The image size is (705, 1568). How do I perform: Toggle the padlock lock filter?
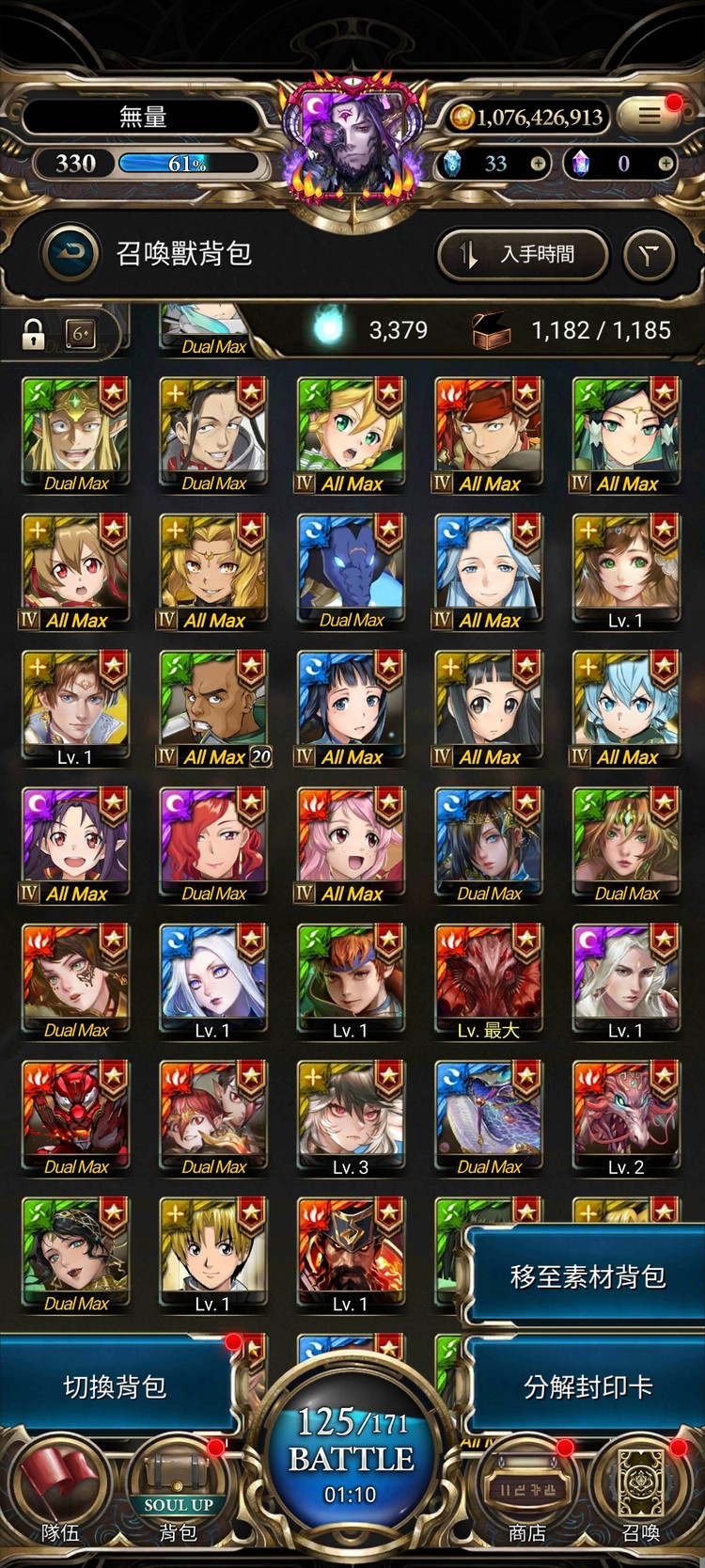coord(34,333)
